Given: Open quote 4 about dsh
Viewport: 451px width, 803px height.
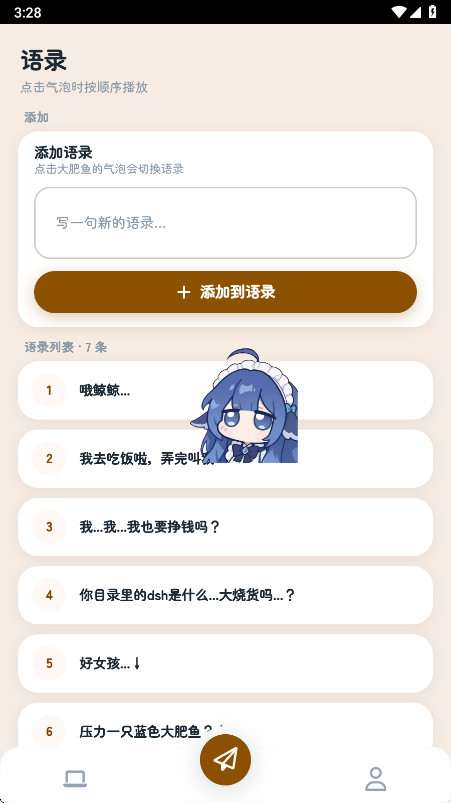Looking at the screenshot, I should (225, 595).
